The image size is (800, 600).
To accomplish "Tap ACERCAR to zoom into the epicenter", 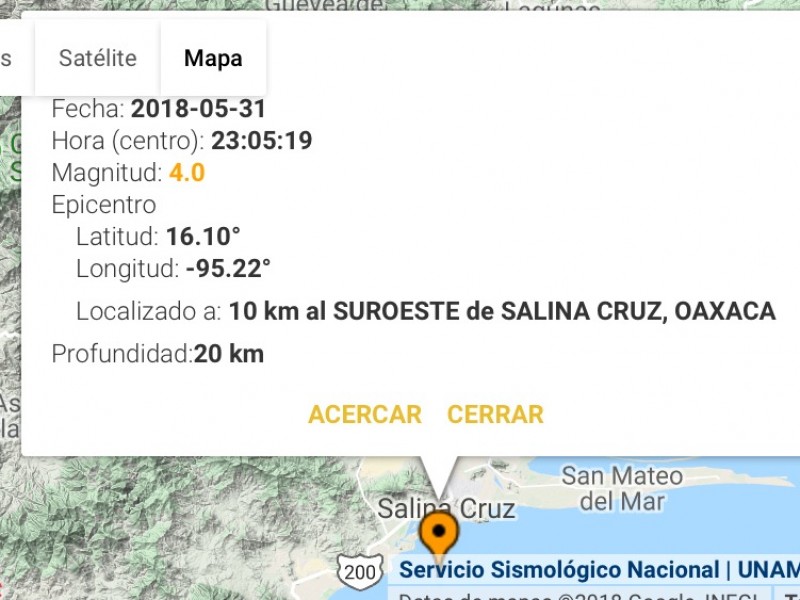I will coord(365,414).
